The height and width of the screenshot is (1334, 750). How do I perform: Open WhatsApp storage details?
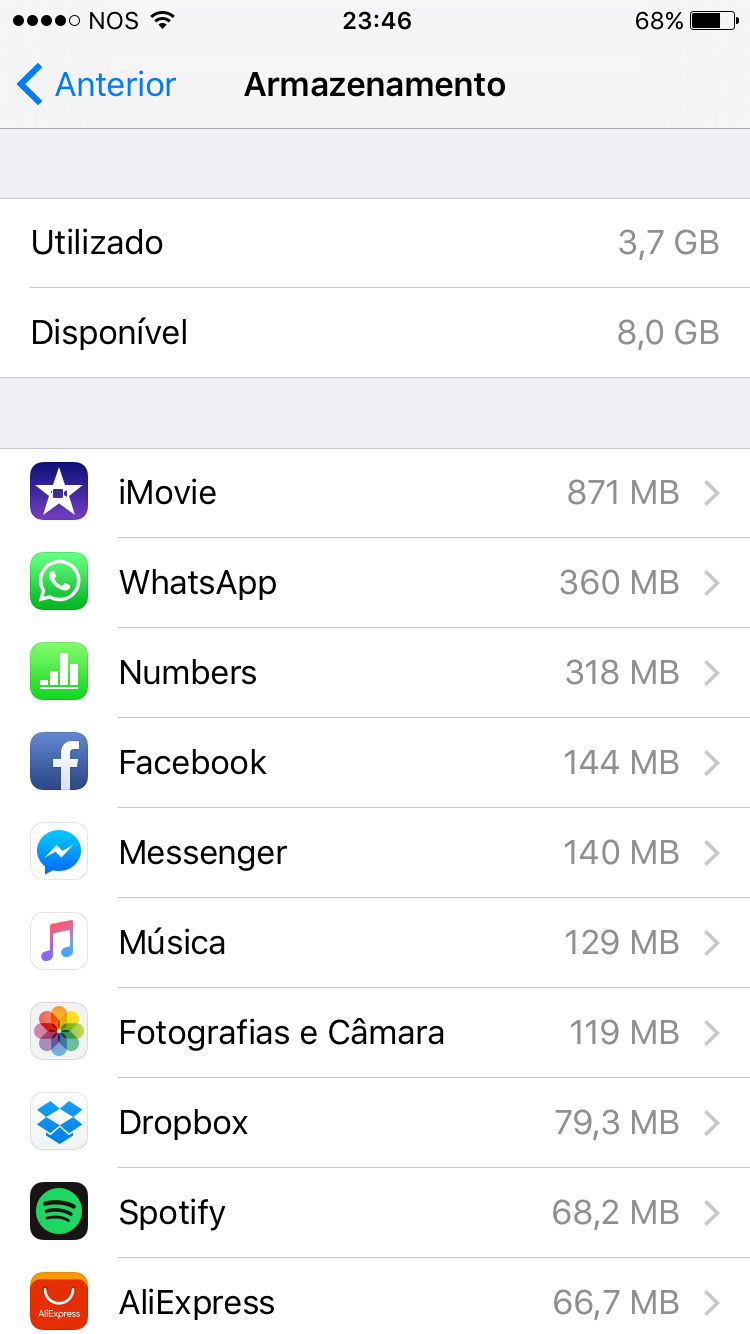(x=375, y=583)
